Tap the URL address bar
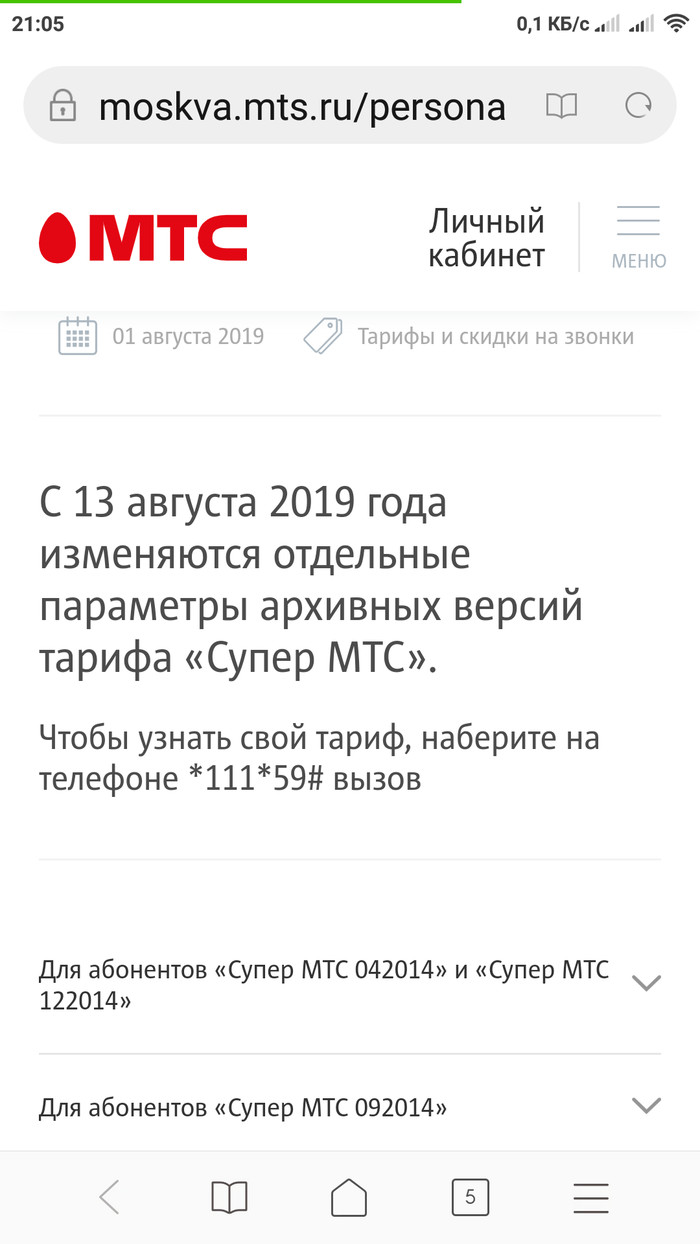The width and height of the screenshot is (700, 1244). (300, 106)
